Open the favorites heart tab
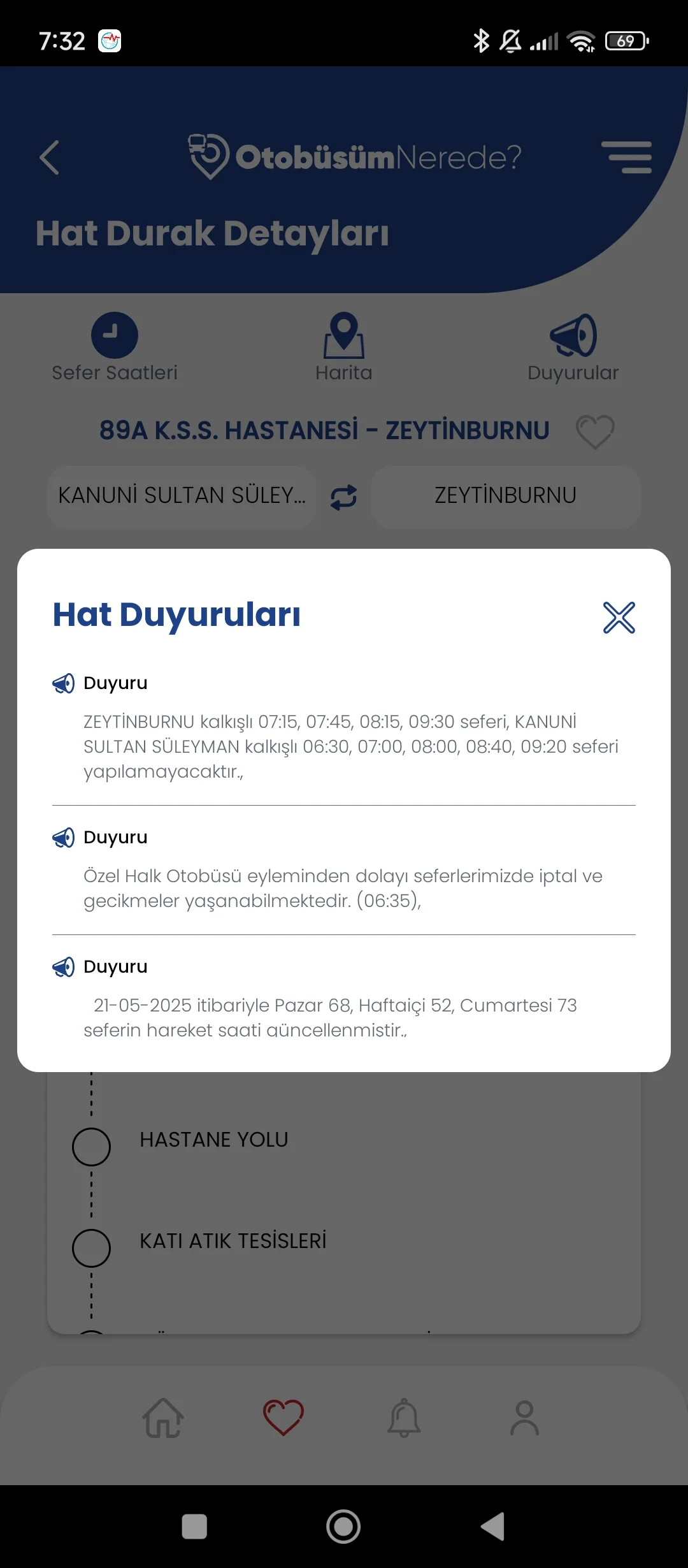Screen dimensions: 688x1568 pos(283,1418)
